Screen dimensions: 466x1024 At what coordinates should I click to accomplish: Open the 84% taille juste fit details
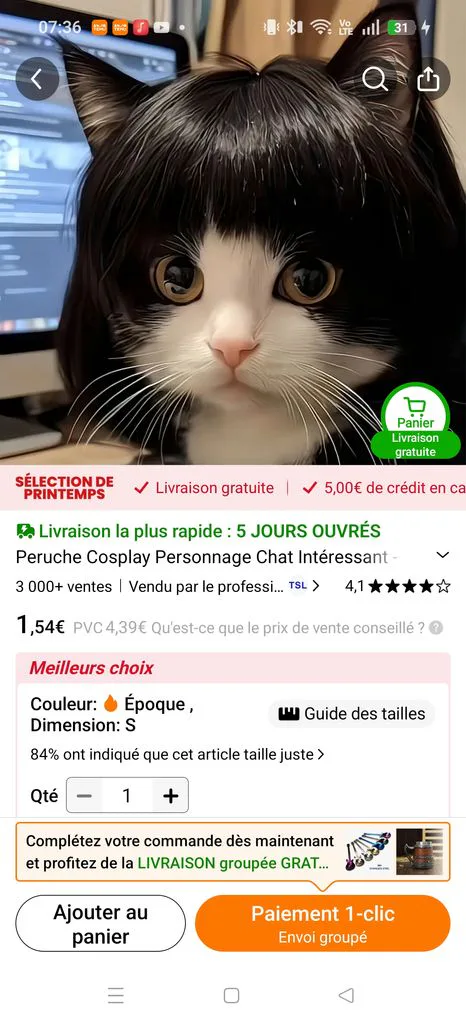click(178, 754)
